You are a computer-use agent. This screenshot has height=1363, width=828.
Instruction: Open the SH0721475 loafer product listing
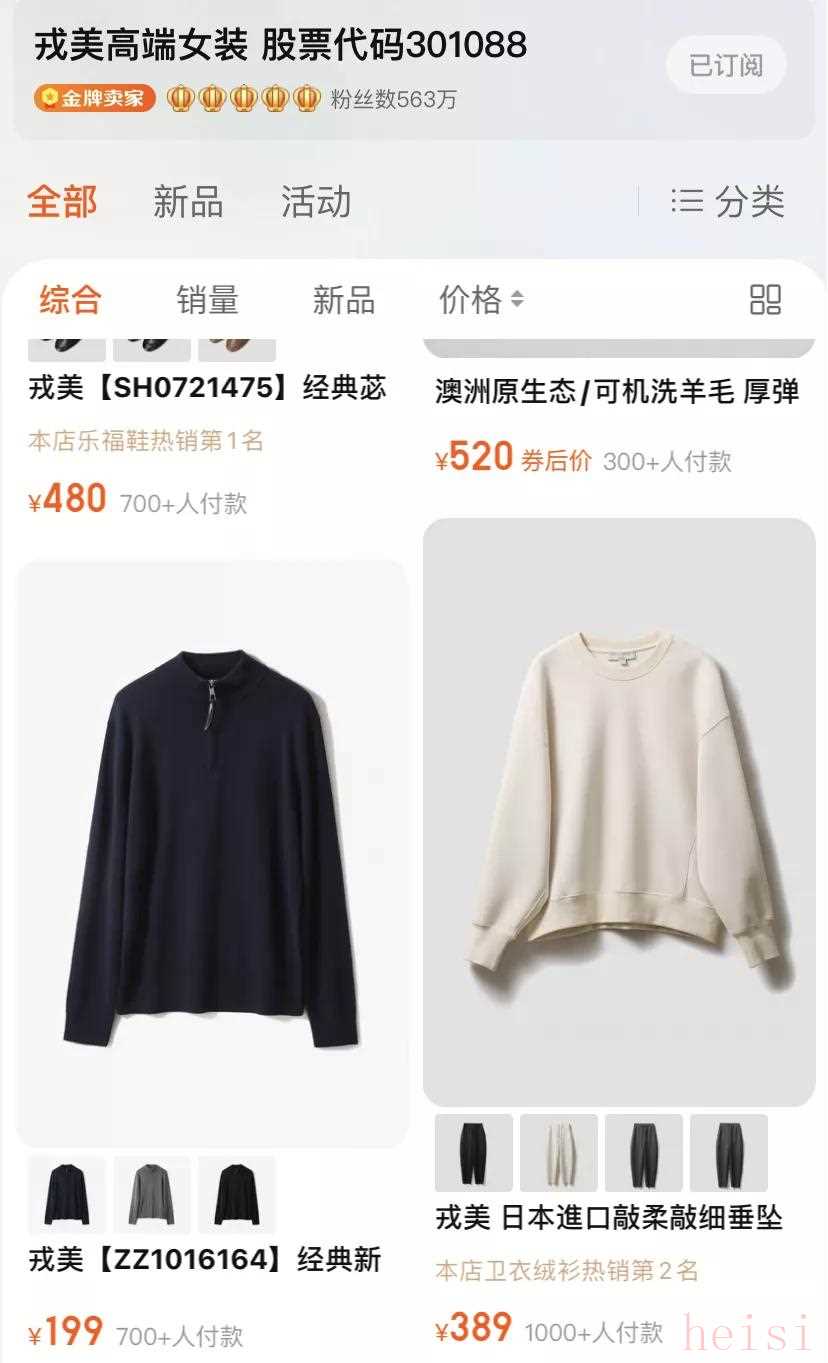click(207, 388)
